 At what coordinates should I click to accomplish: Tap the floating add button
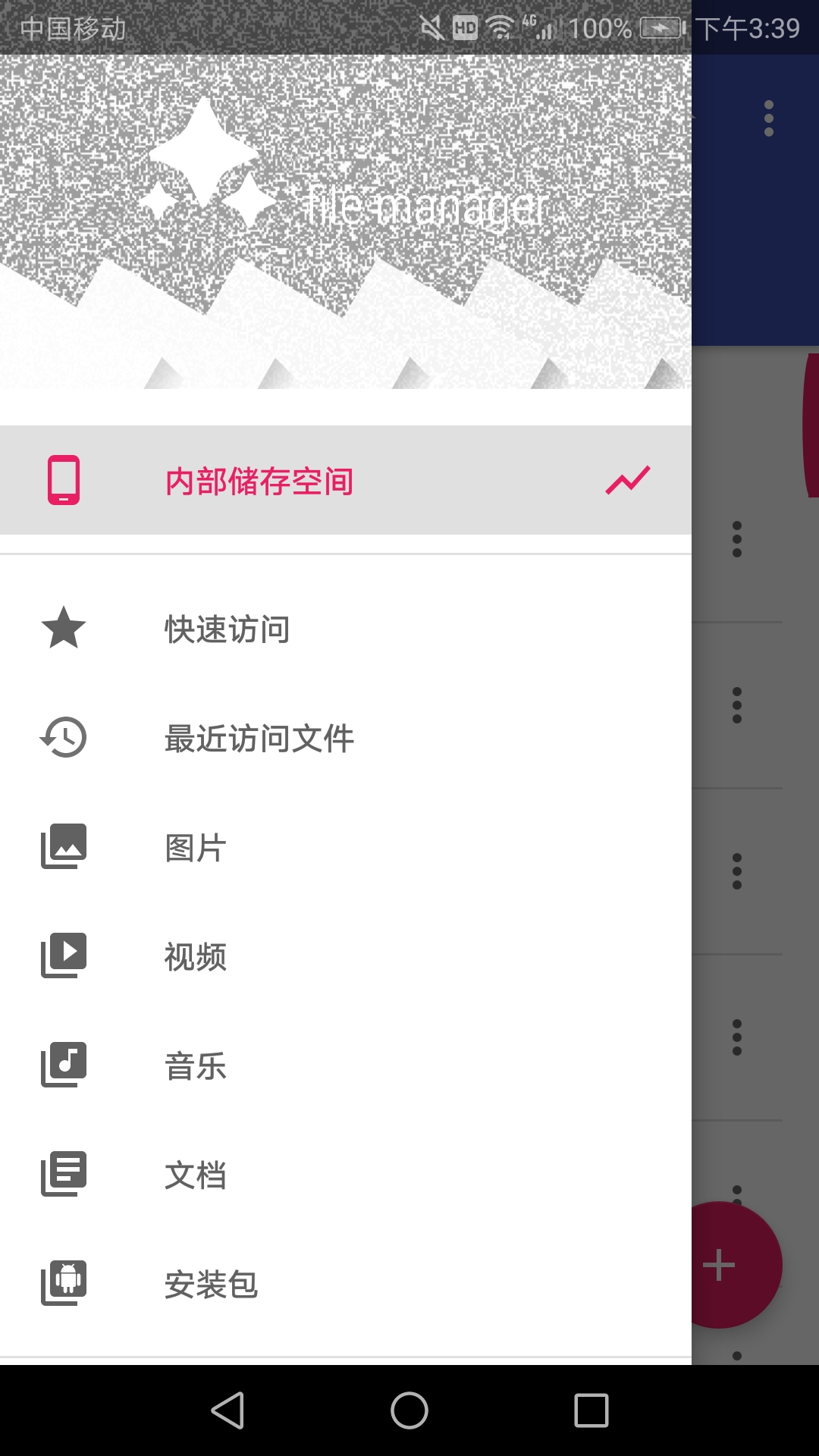[728, 1265]
